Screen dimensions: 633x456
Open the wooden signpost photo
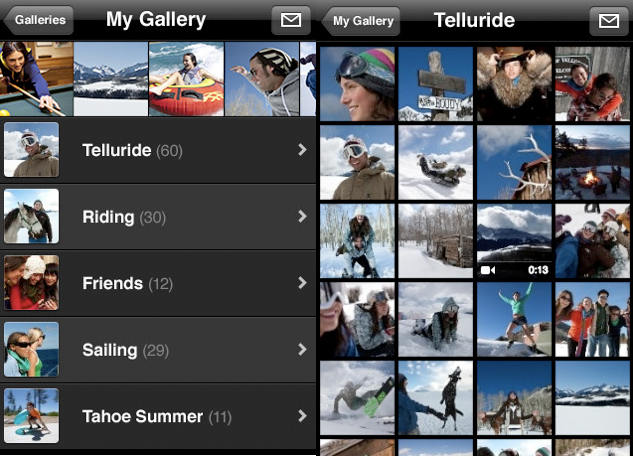(435, 83)
